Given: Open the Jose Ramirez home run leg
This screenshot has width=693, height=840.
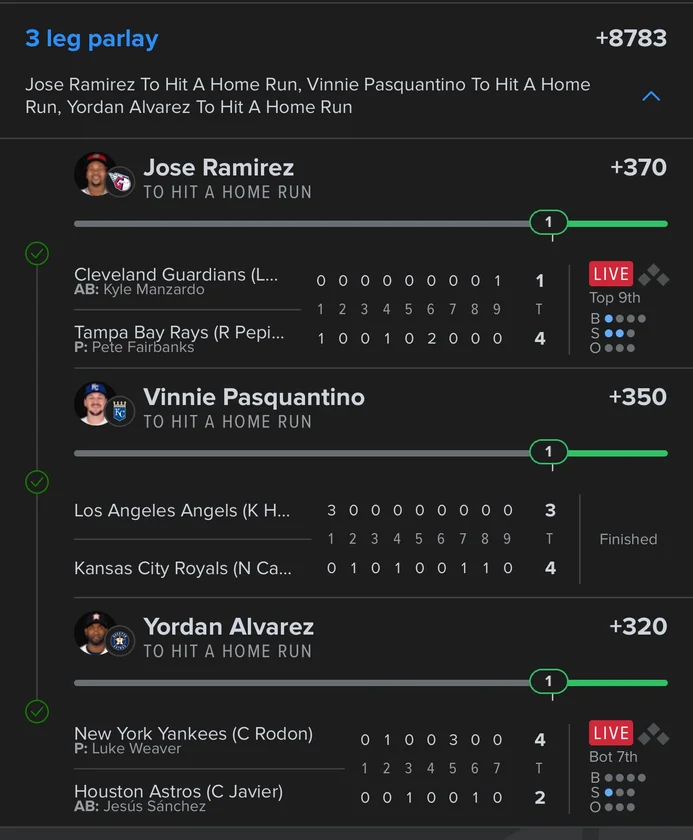Looking at the screenshot, I should point(219,168).
